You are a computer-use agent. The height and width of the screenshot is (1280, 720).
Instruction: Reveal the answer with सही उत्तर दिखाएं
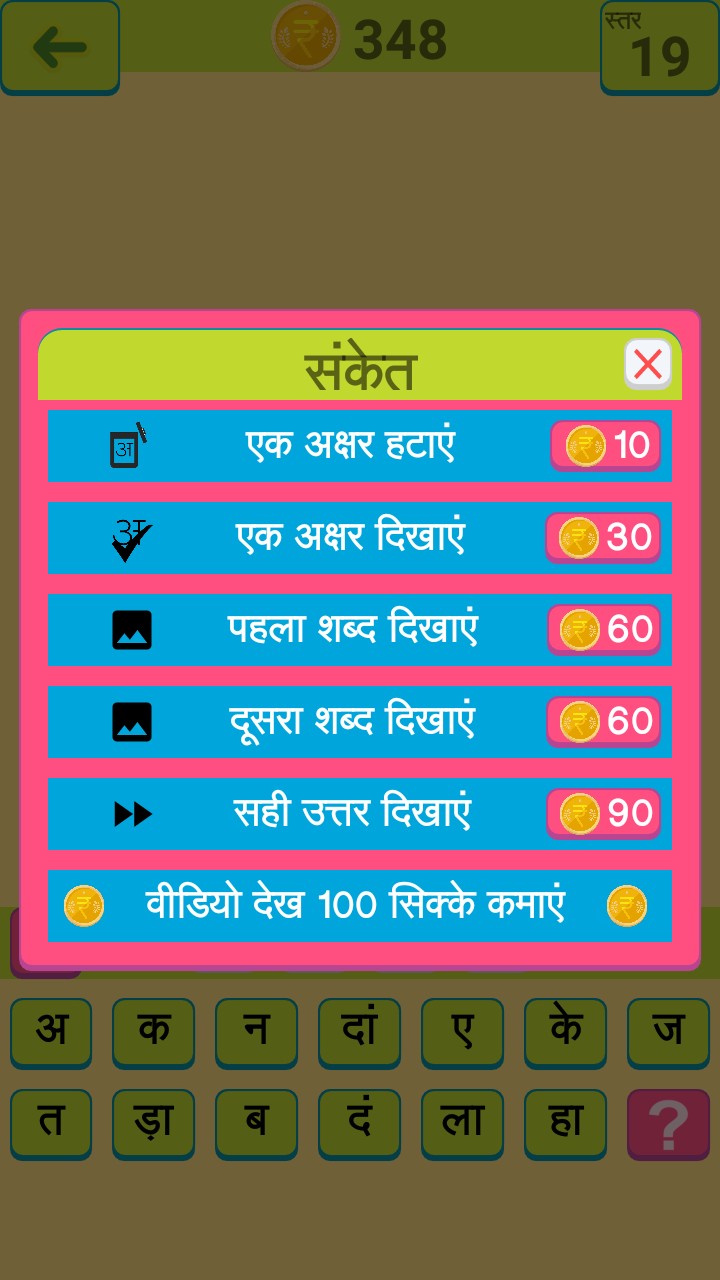[359, 813]
